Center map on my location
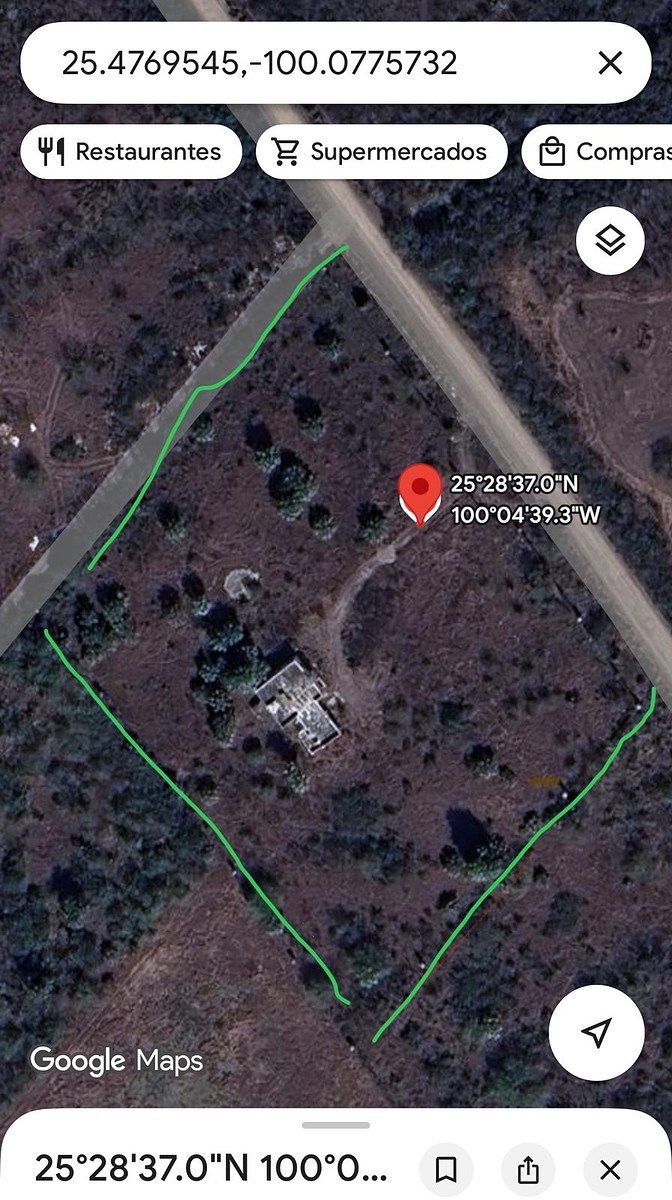This screenshot has height=1200, width=672. (596, 1033)
